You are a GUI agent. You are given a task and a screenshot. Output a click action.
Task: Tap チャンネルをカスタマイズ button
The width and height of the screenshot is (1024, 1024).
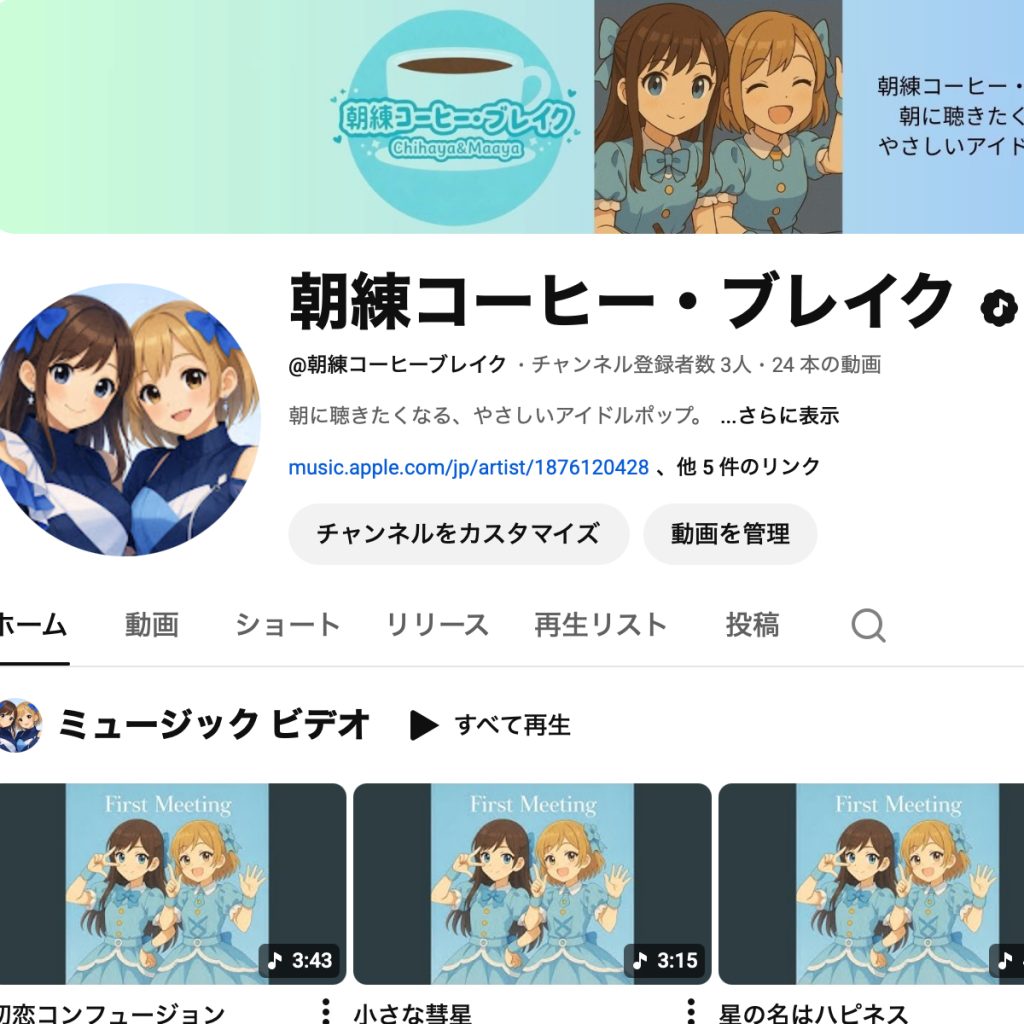458,534
